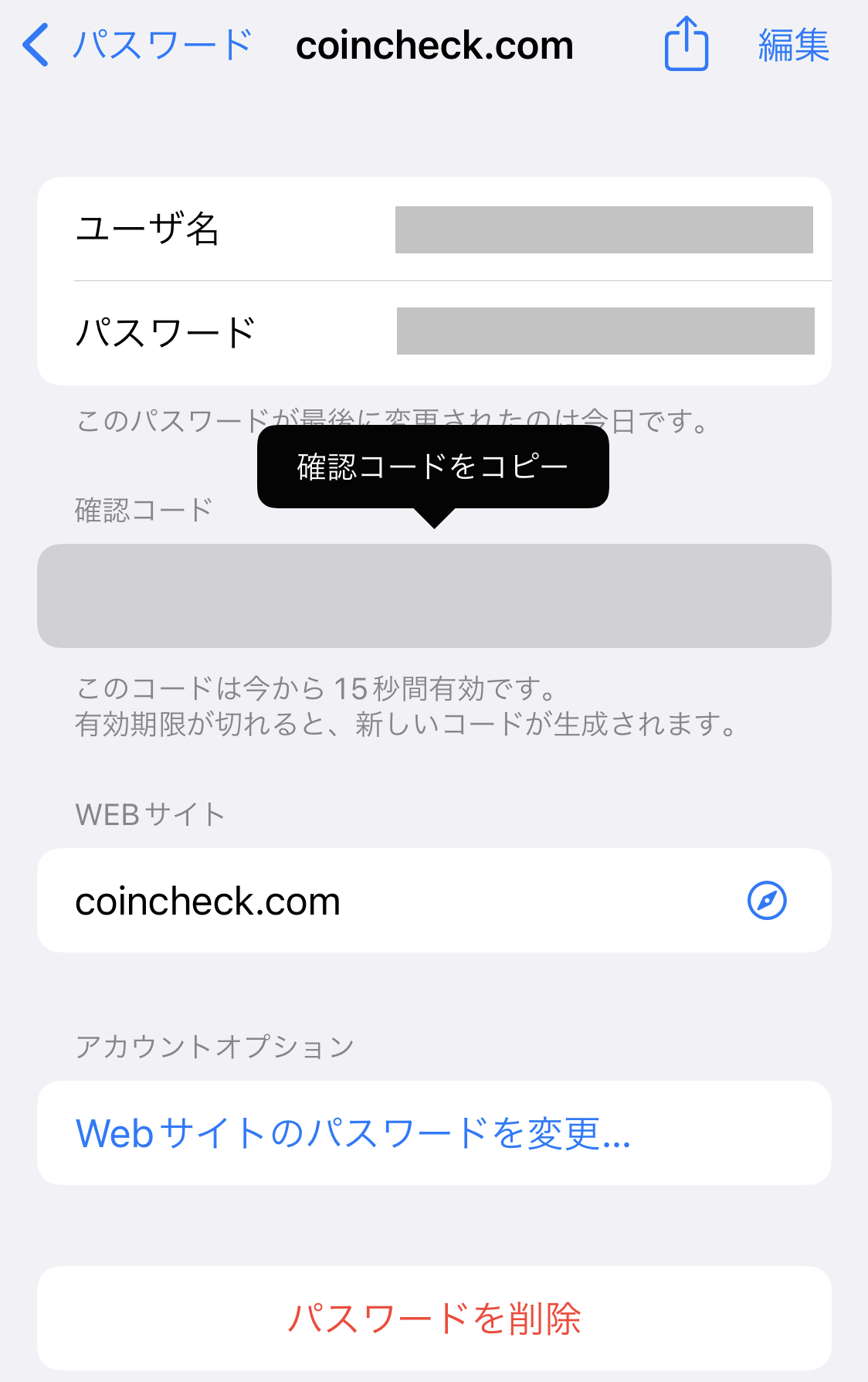Tap Webサイトのパスワードを変更…

pos(353,1133)
